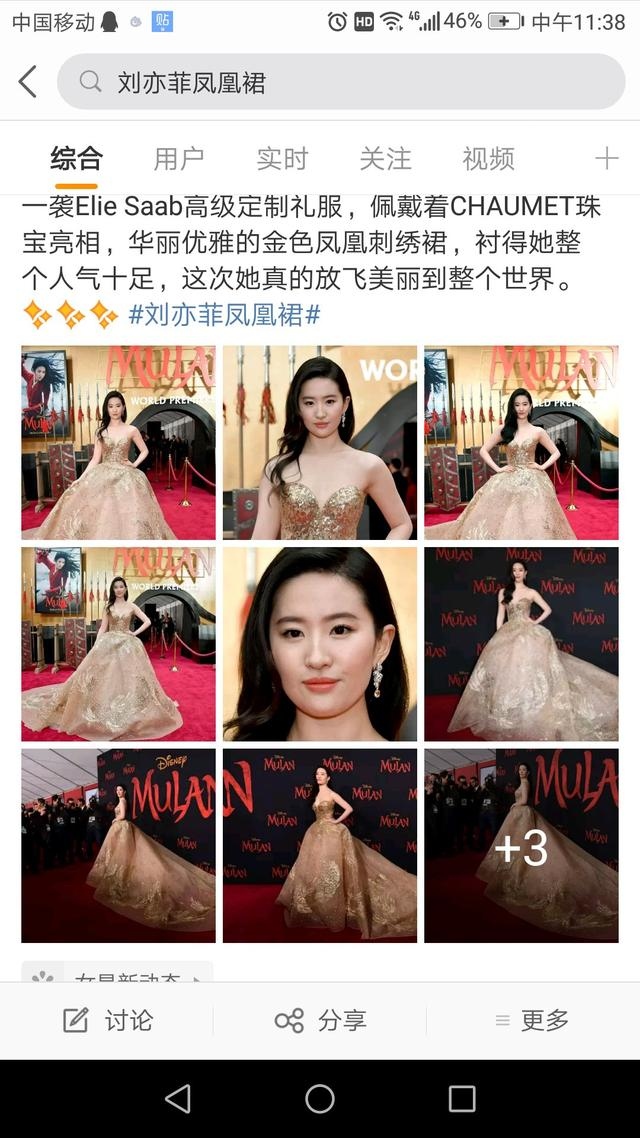Return to the system home screen
Viewport: 640px width, 1138px height.
coord(320,1099)
